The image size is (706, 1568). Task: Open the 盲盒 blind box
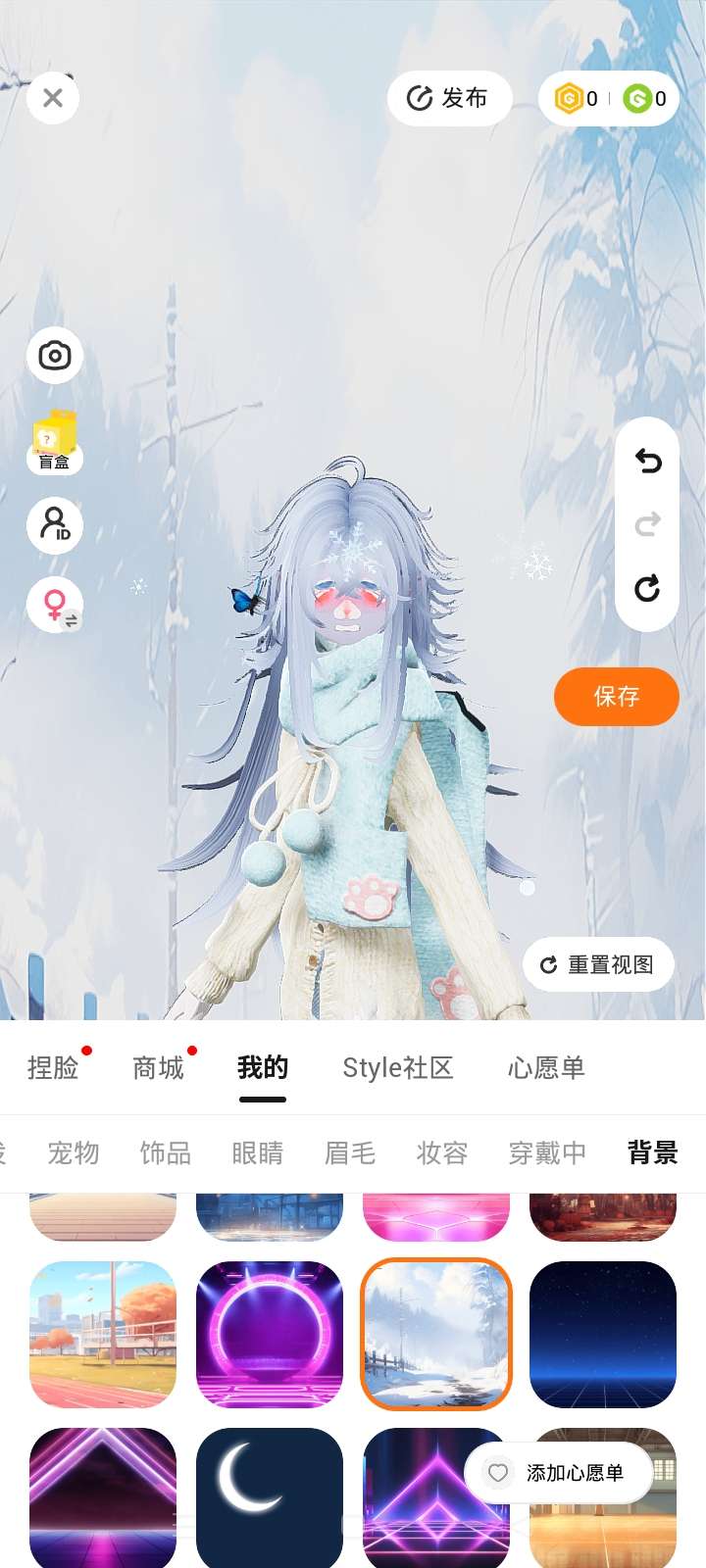[x=55, y=442]
